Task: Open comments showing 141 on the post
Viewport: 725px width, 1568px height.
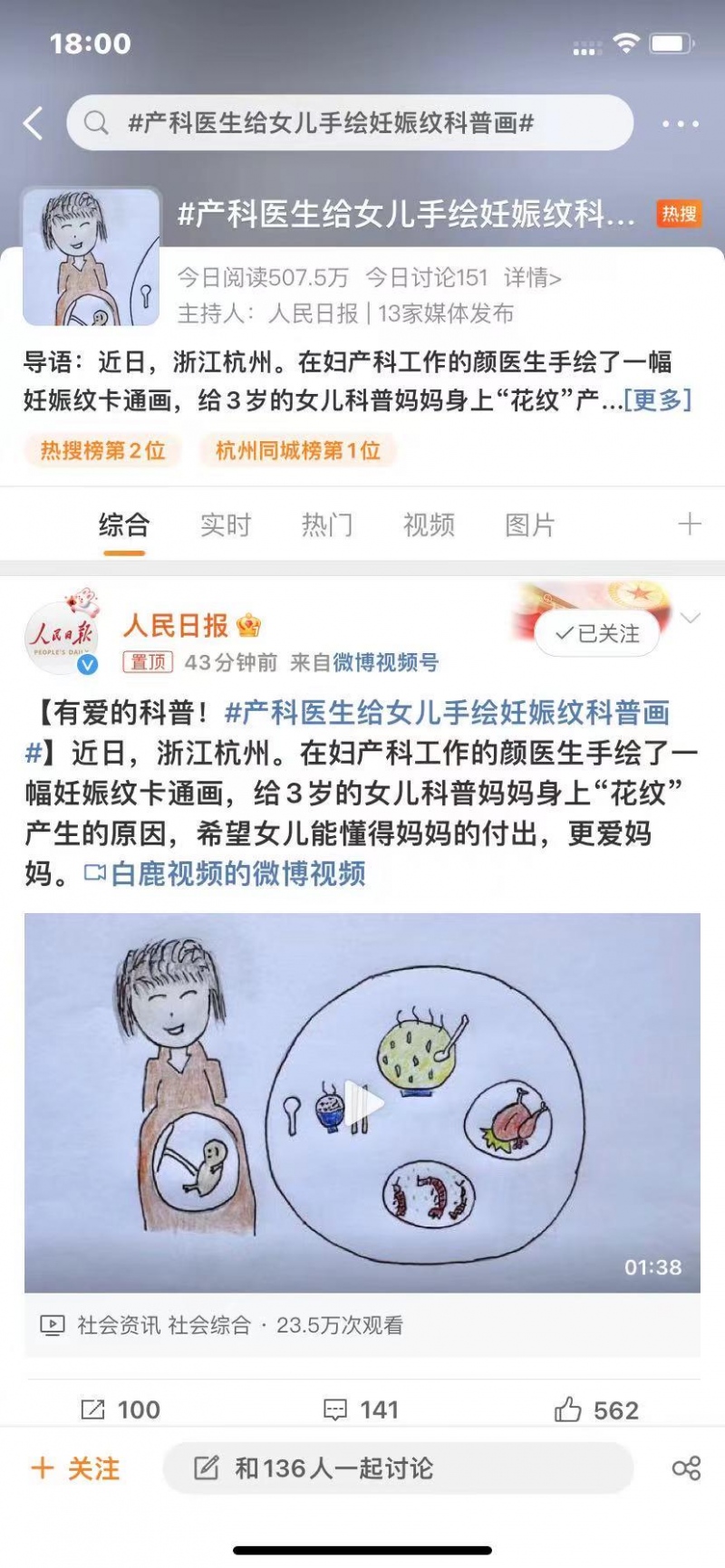Action: [x=361, y=1409]
